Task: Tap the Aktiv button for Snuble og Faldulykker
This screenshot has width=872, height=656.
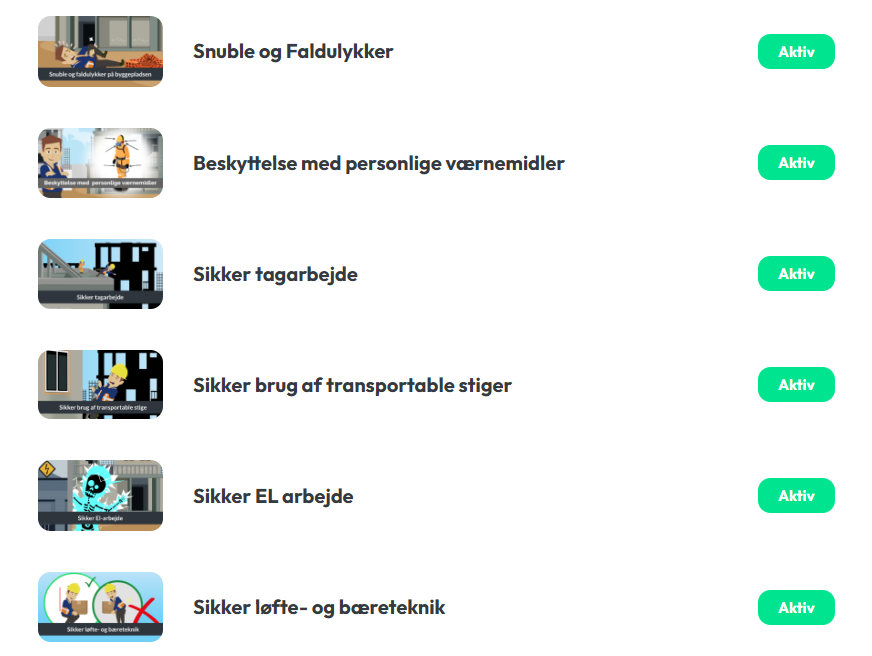Action: pos(795,52)
